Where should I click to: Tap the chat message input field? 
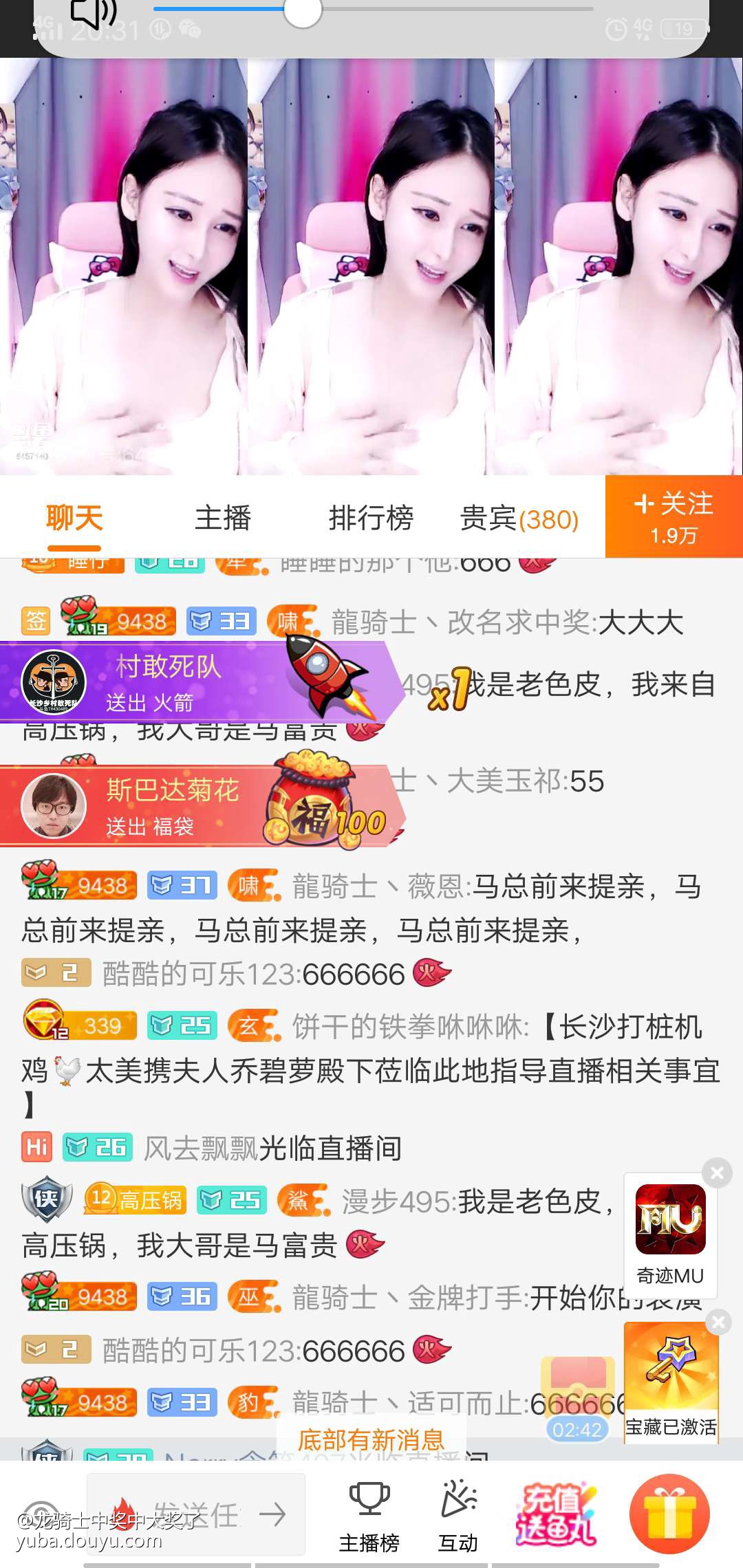coord(196,1514)
